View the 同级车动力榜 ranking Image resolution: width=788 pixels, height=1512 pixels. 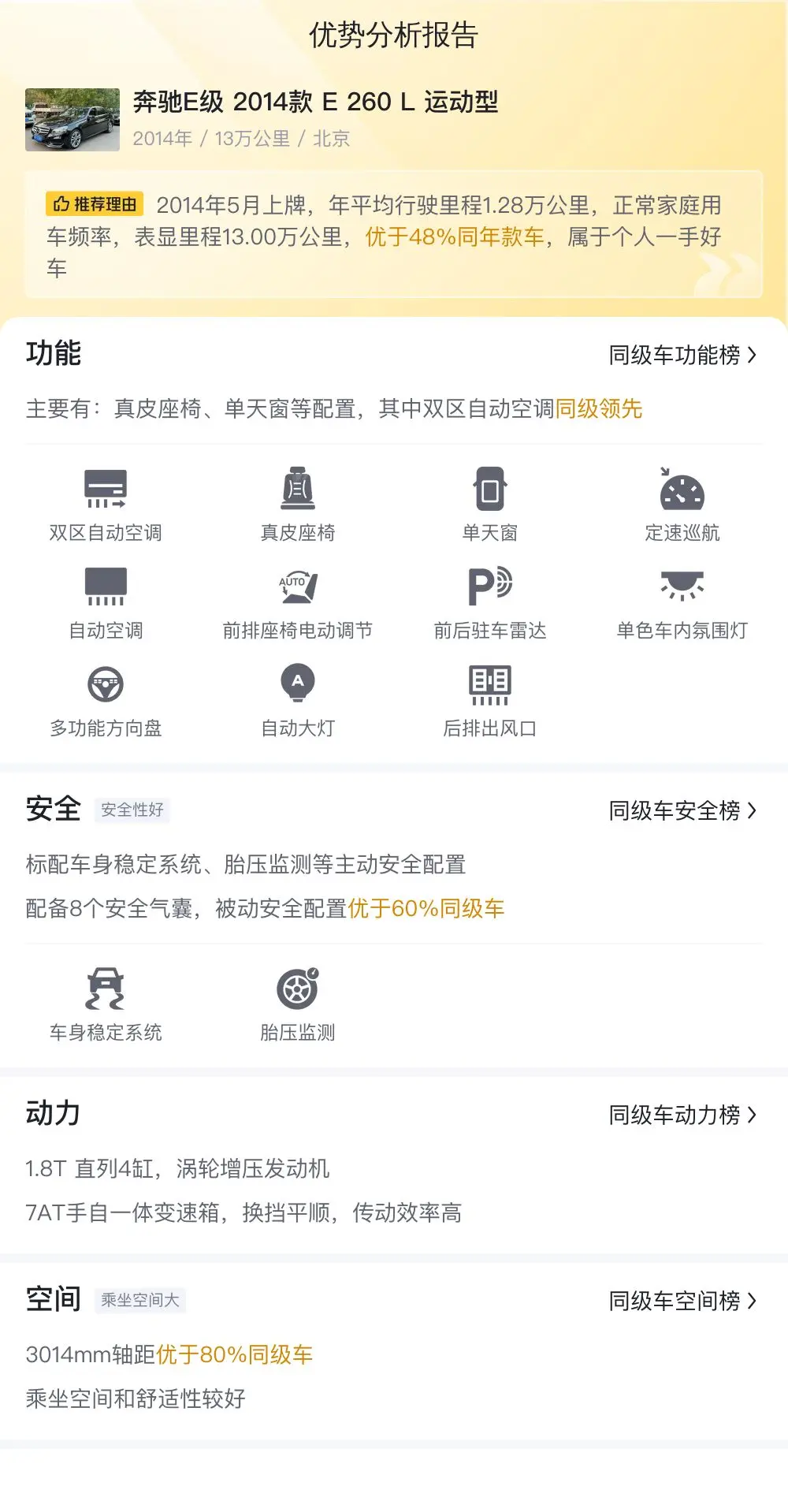point(682,1115)
